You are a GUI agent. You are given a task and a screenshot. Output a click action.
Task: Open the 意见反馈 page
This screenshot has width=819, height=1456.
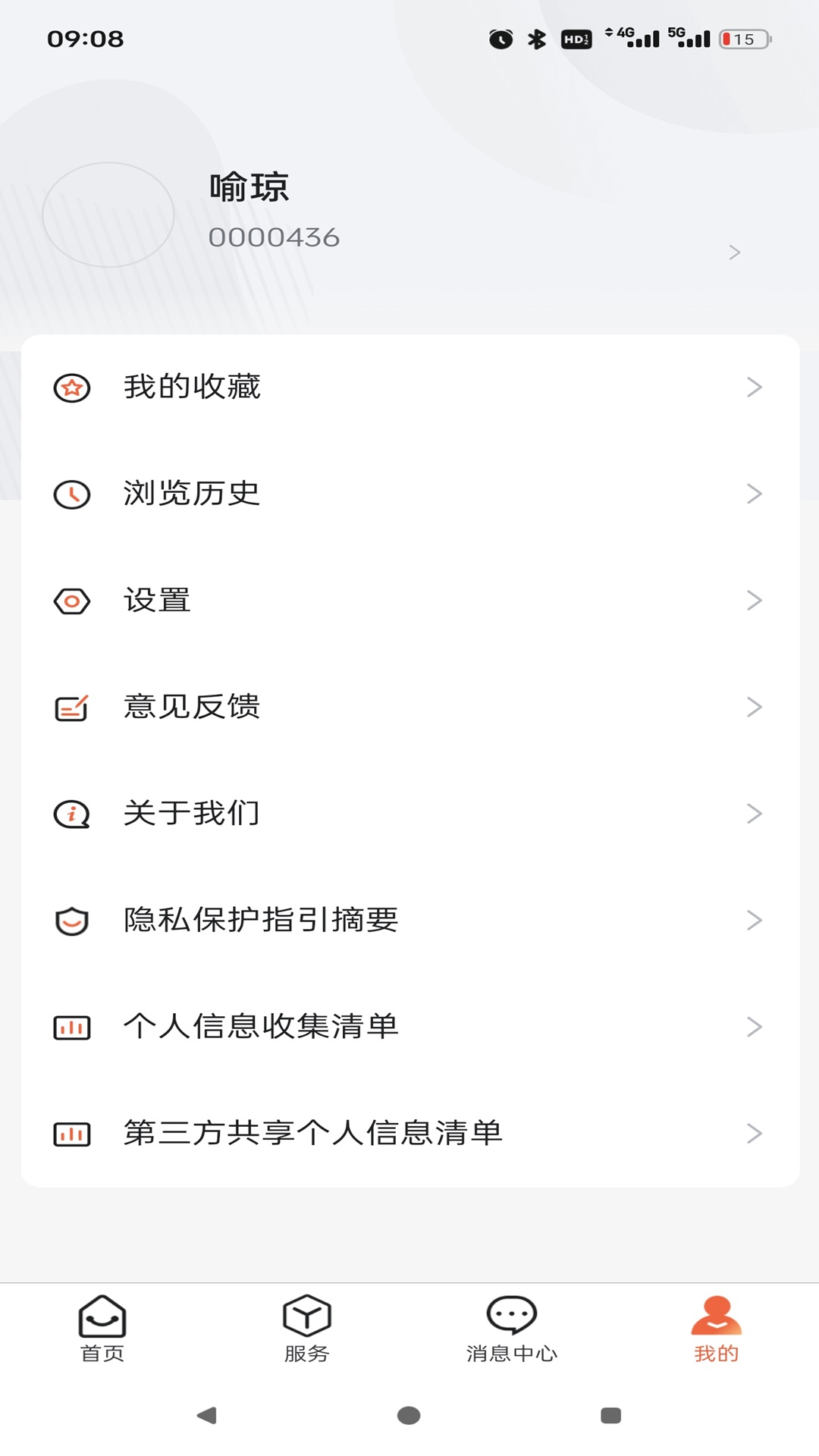[x=191, y=706]
